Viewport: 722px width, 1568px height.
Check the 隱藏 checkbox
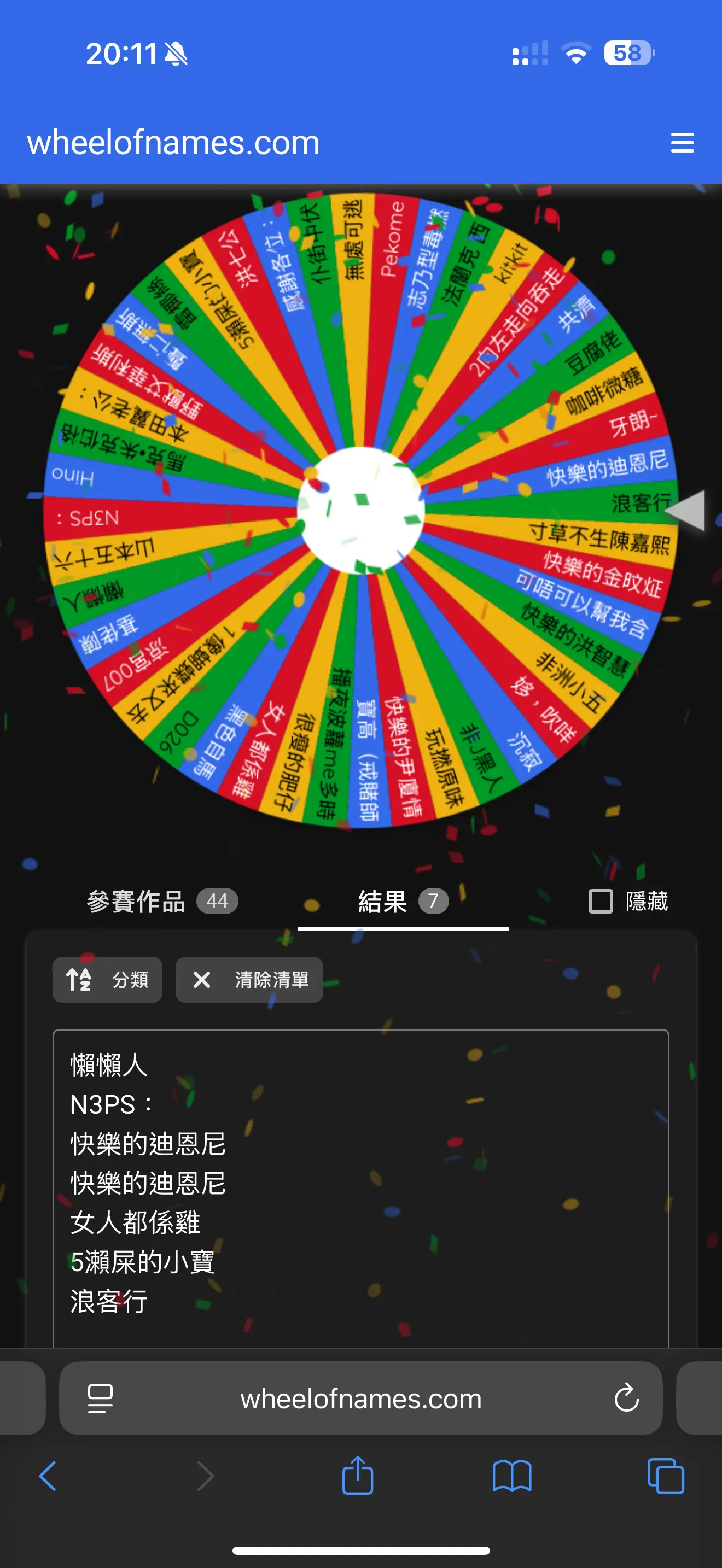600,902
